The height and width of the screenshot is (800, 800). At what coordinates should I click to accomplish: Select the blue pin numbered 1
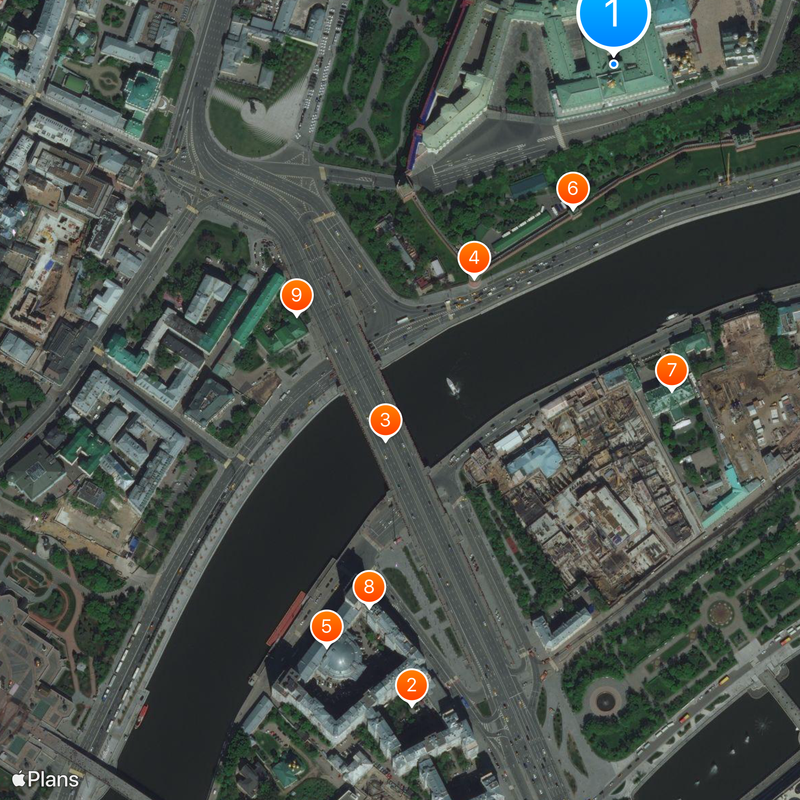click(614, 15)
